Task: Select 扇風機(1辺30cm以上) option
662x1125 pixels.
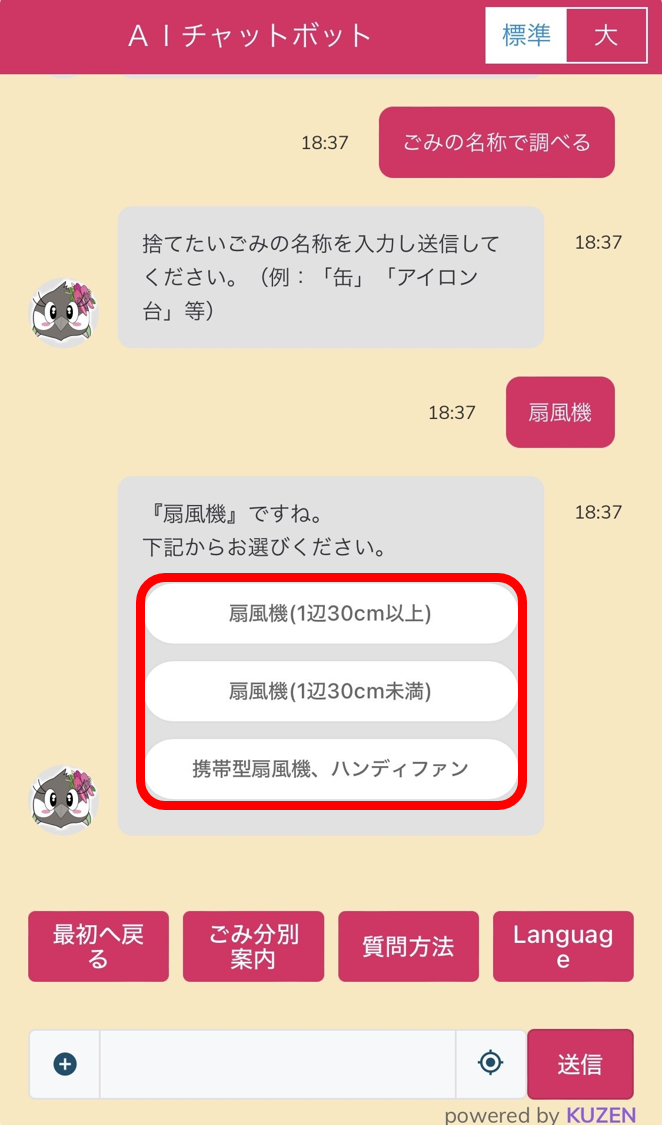Action: tap(330, 614)
